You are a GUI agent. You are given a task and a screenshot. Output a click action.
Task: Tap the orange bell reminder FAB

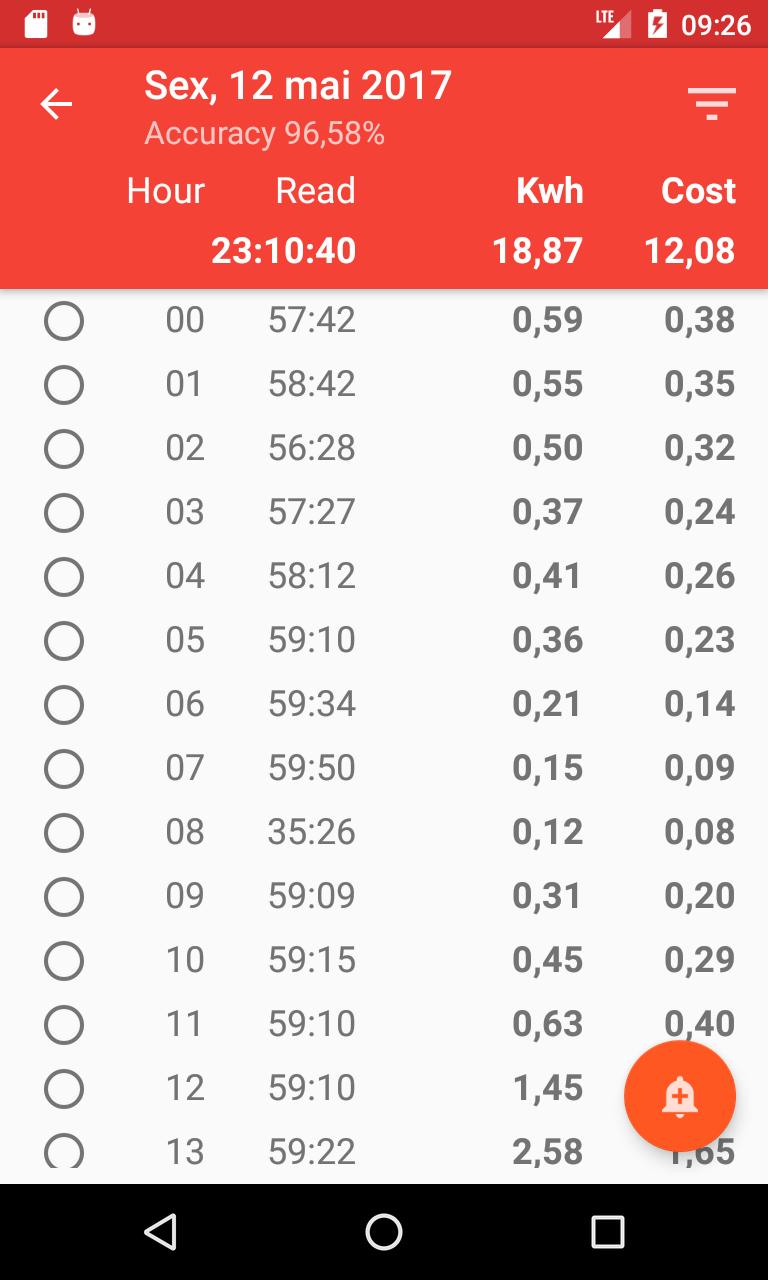pos(679,1096)
